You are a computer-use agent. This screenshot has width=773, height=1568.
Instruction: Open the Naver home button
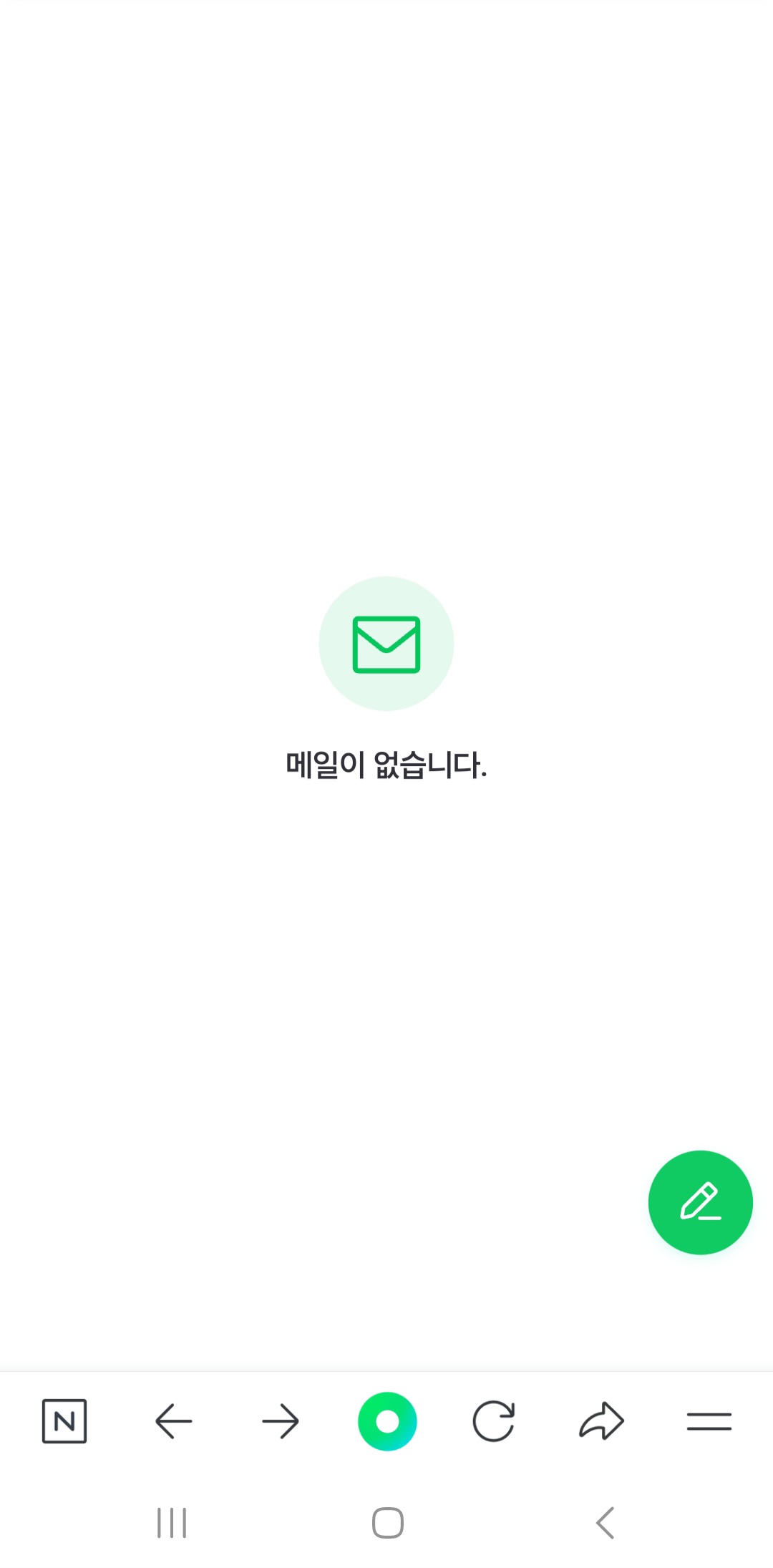tap(64, 1421)
